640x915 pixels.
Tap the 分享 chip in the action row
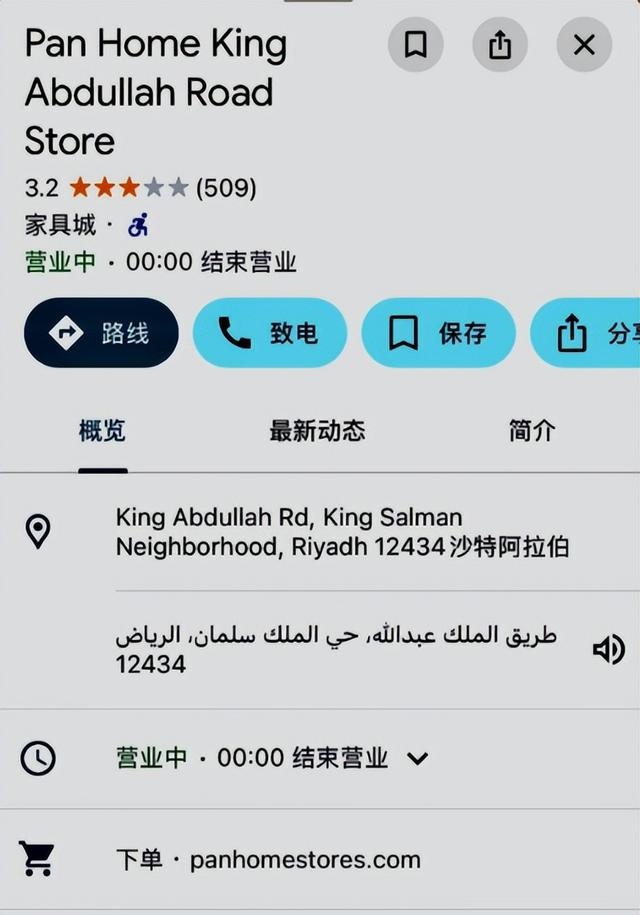[x=590, y=333]
